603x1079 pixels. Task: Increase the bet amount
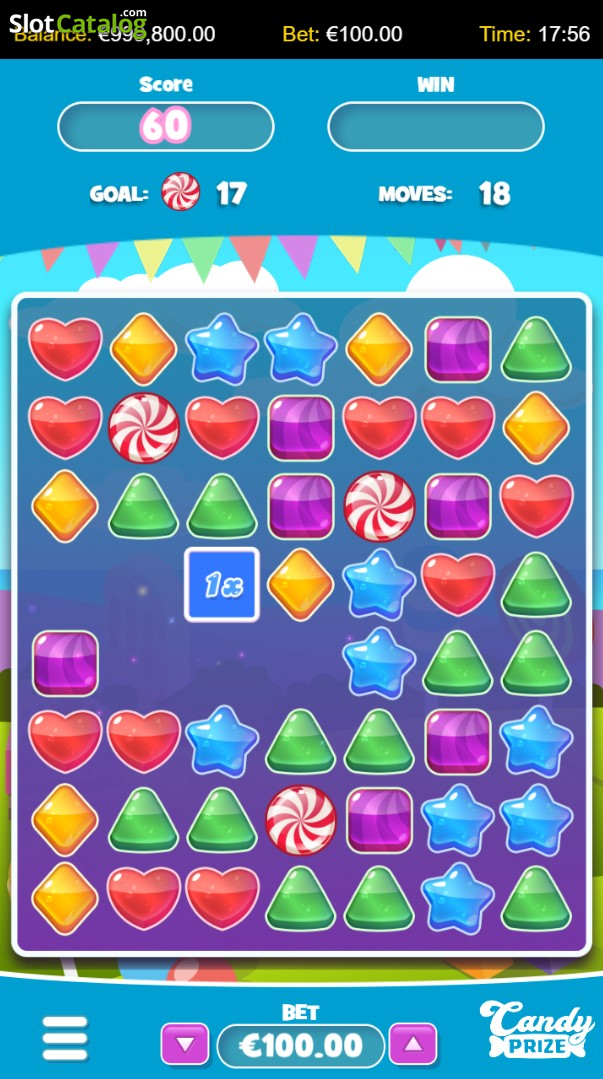click(x=413, y=1044)
